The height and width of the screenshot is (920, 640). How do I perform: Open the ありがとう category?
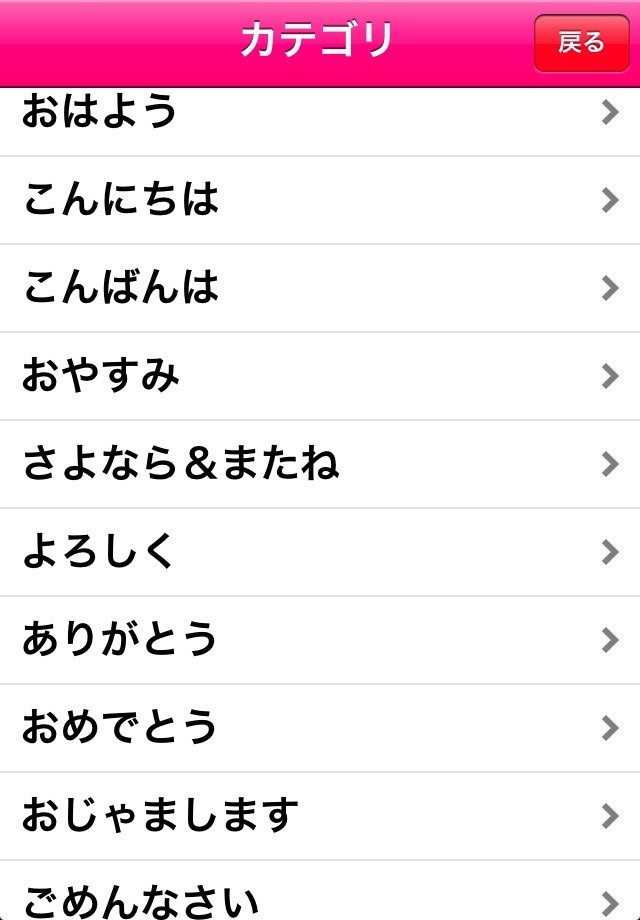[320, 640]
